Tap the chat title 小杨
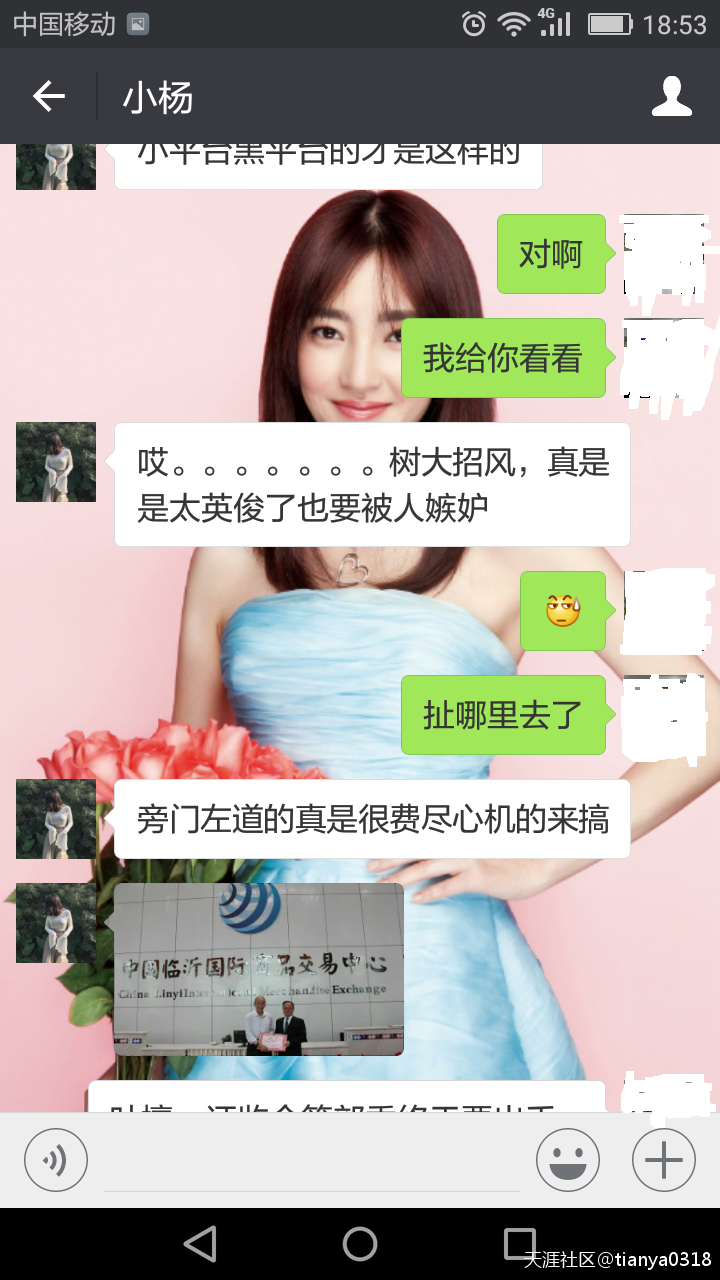The image size is (720, 1280). coord(155,97)
